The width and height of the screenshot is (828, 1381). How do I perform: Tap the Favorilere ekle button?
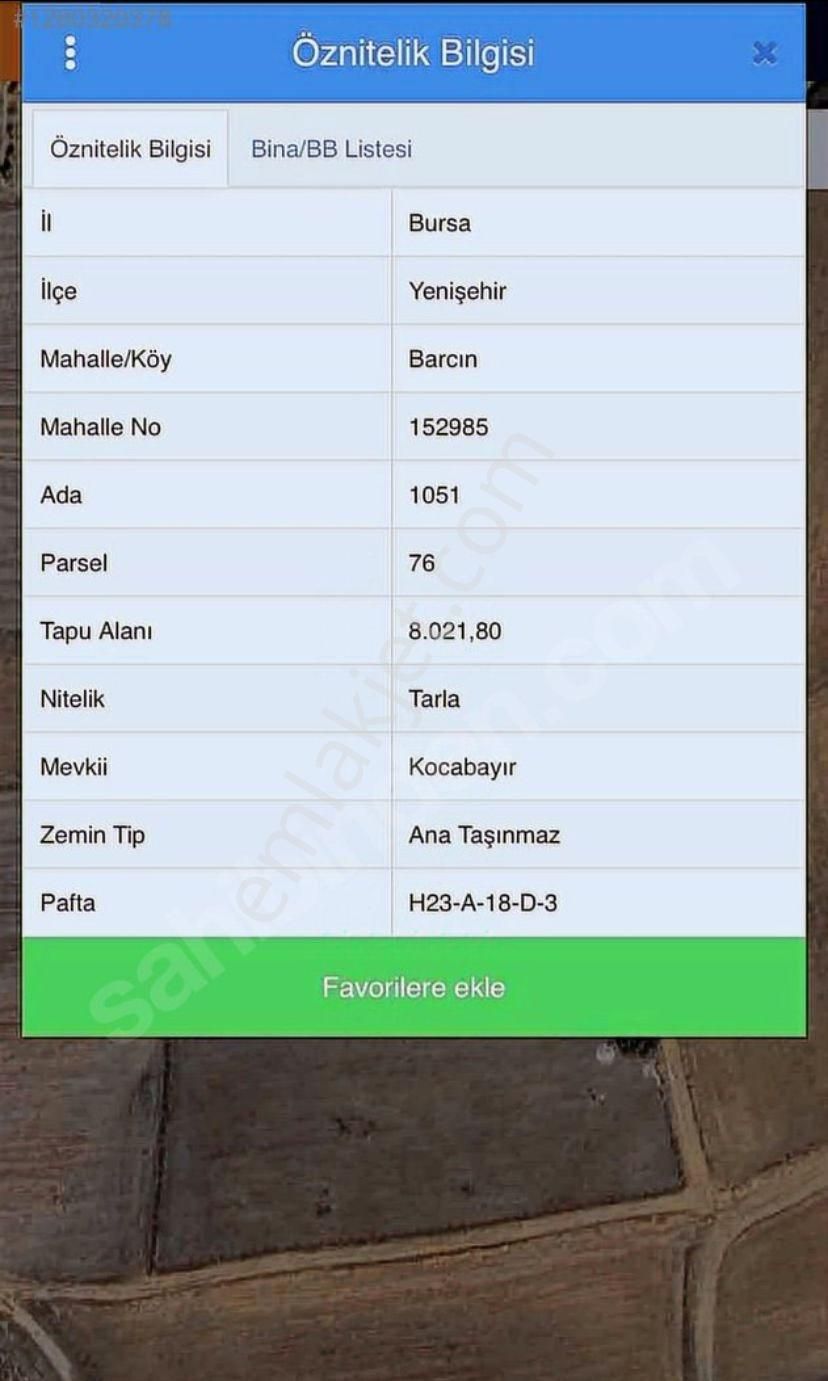click(x=413, y=987)
